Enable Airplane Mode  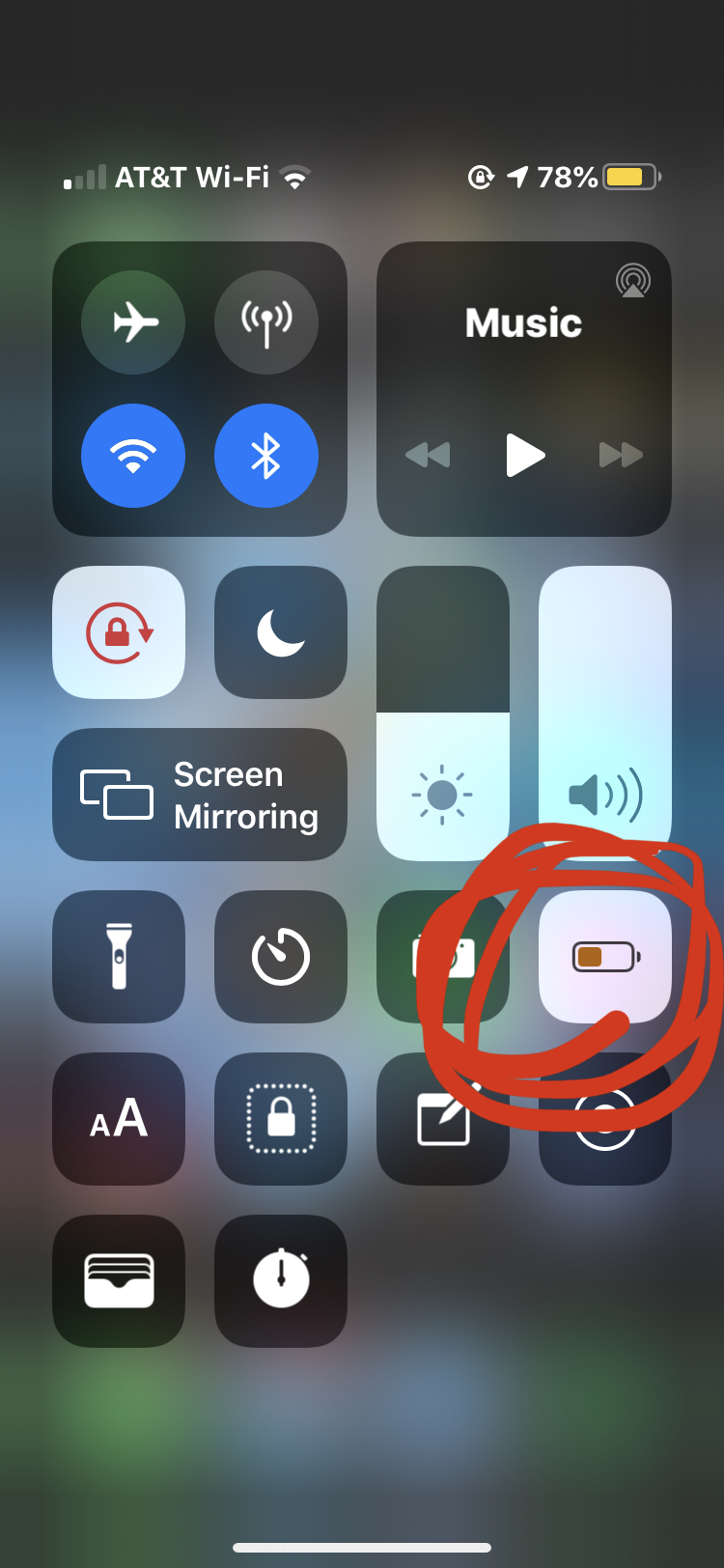[x=133, y=322]
